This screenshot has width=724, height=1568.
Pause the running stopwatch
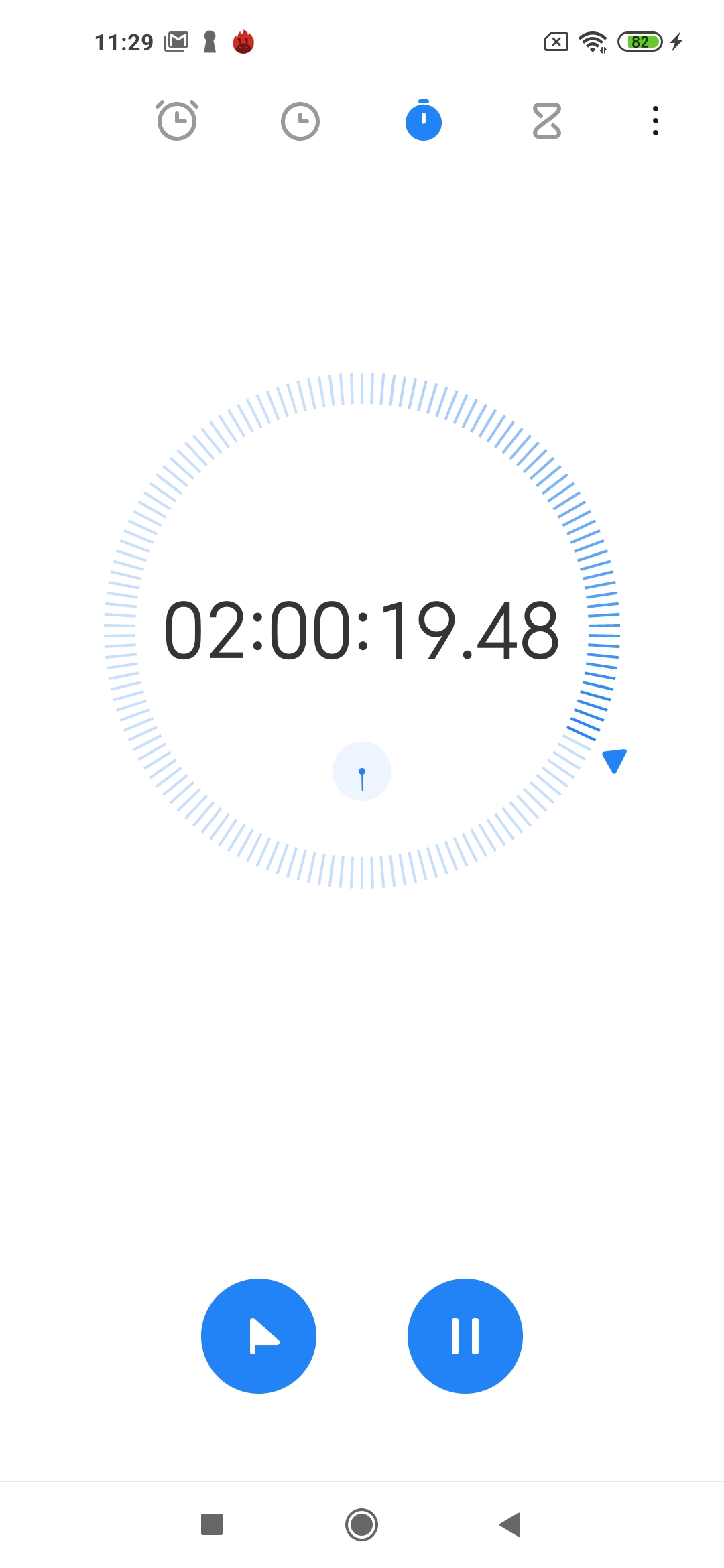[x=465, y=1336]
